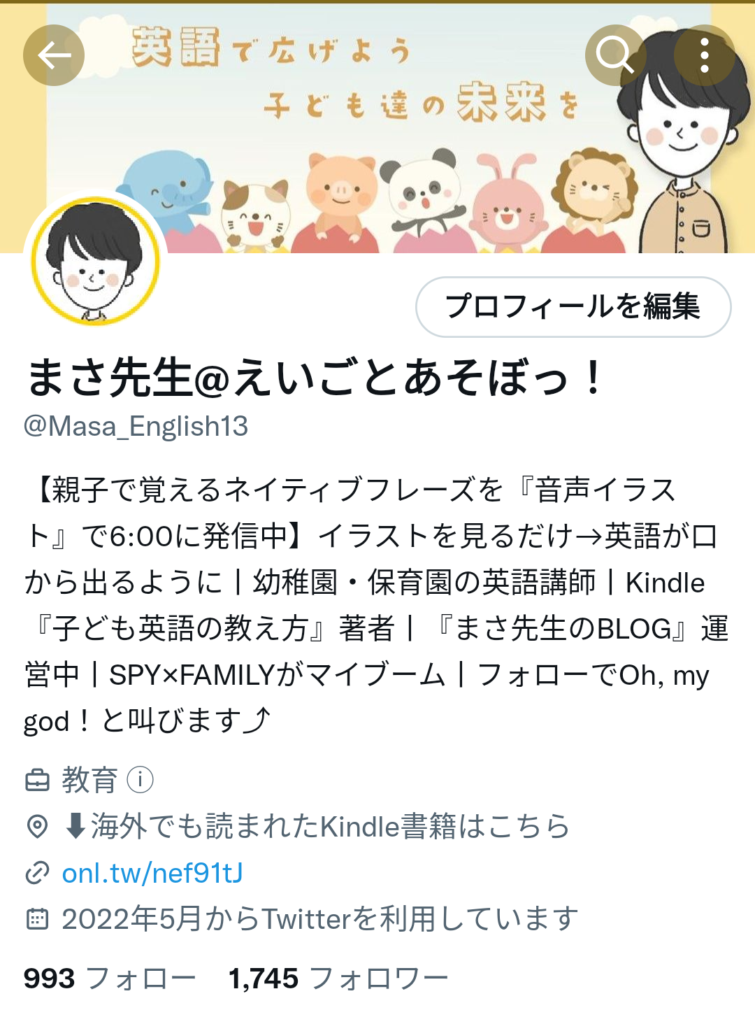Screen dimensions: 755x1024
Task: Tap the プロフィールを編集 button
Action: click(x=573, y=307)
